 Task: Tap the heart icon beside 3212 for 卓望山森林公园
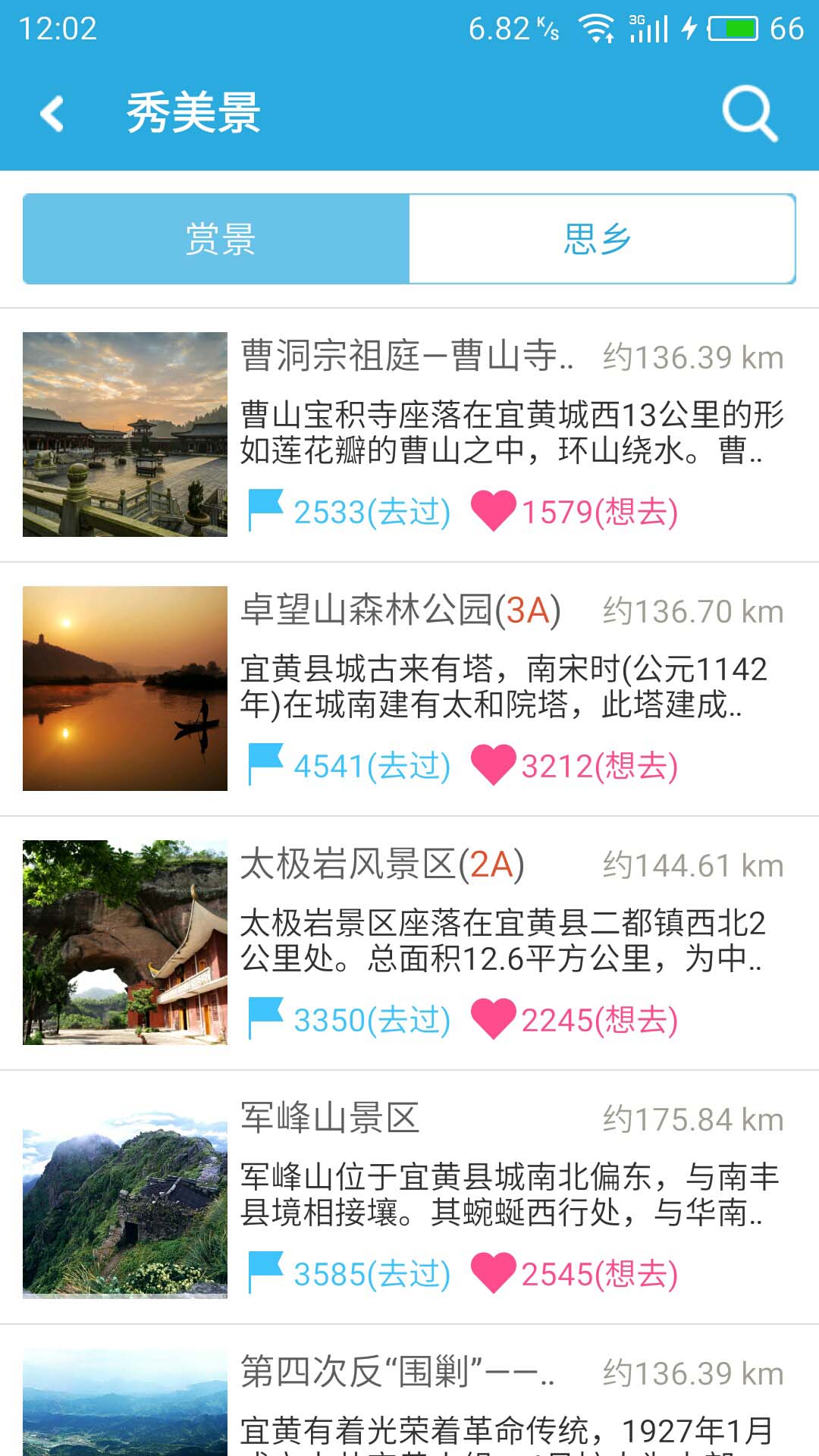(x=494, y=766)
